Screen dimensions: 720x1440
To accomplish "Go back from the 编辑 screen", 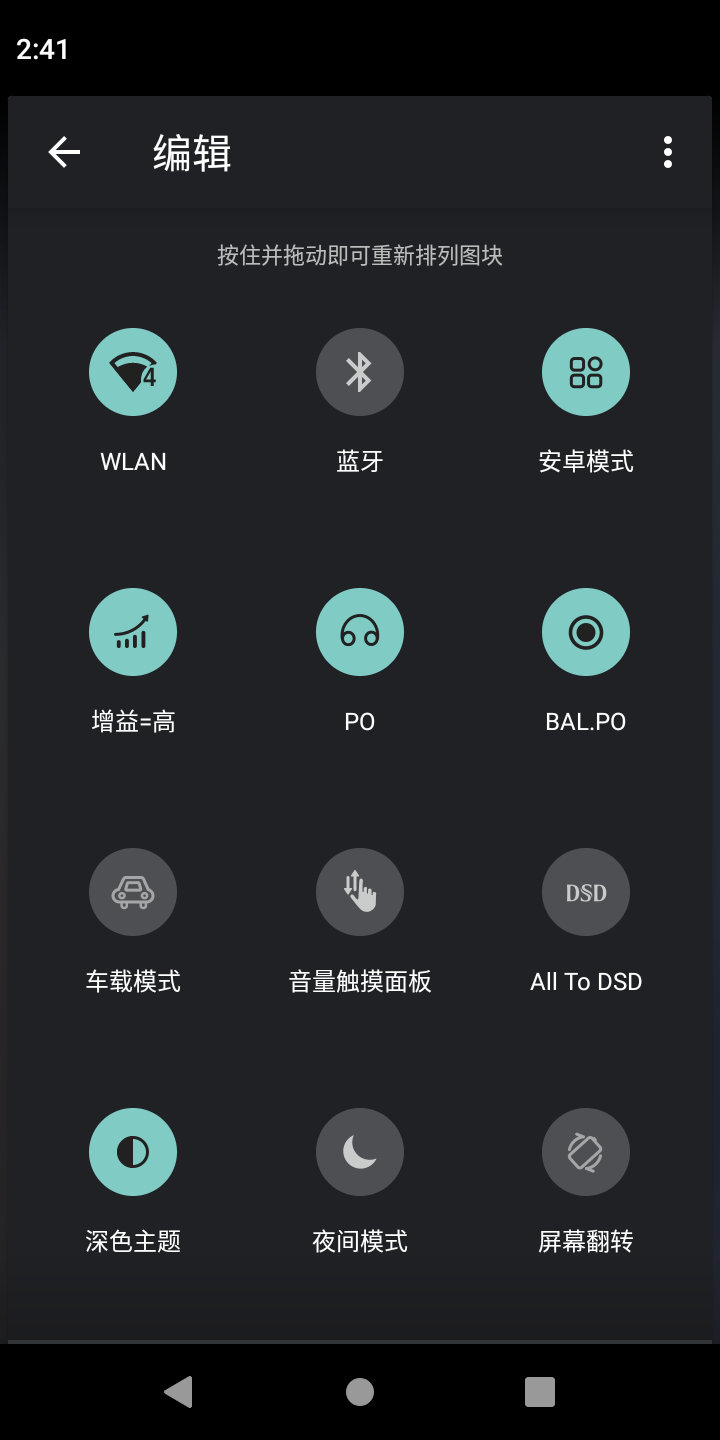I will tap(64, 152).
